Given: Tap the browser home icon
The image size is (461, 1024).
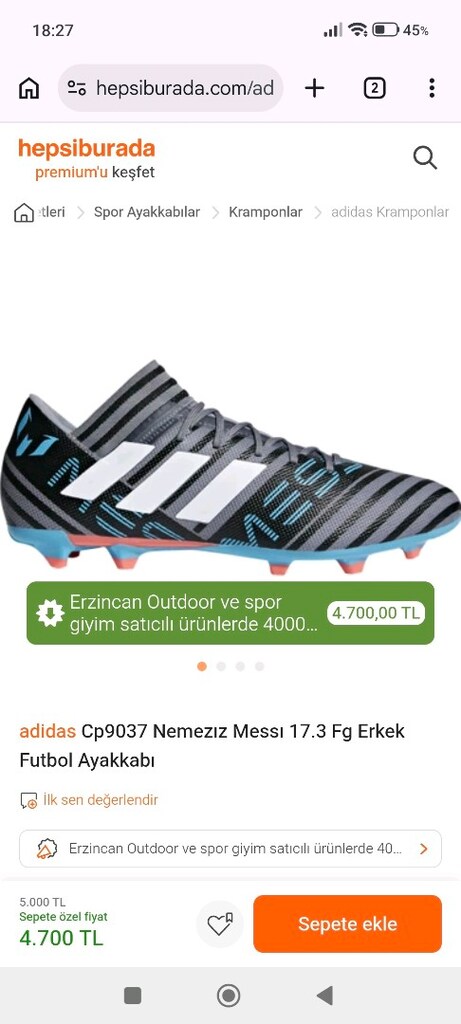Looking at the screenshot, I should tap(29, 88).
